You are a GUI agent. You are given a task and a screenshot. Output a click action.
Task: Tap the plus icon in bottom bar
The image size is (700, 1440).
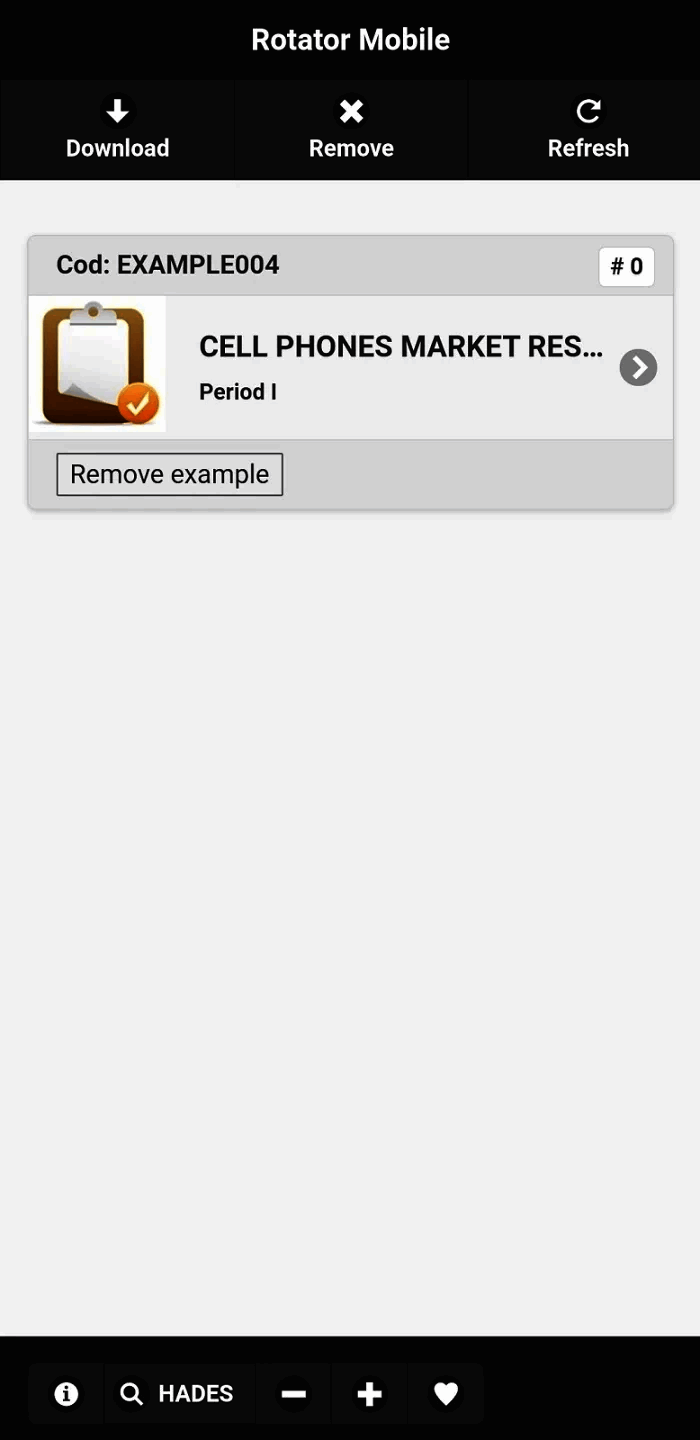pyautogui.click(x=369, y=1393)
